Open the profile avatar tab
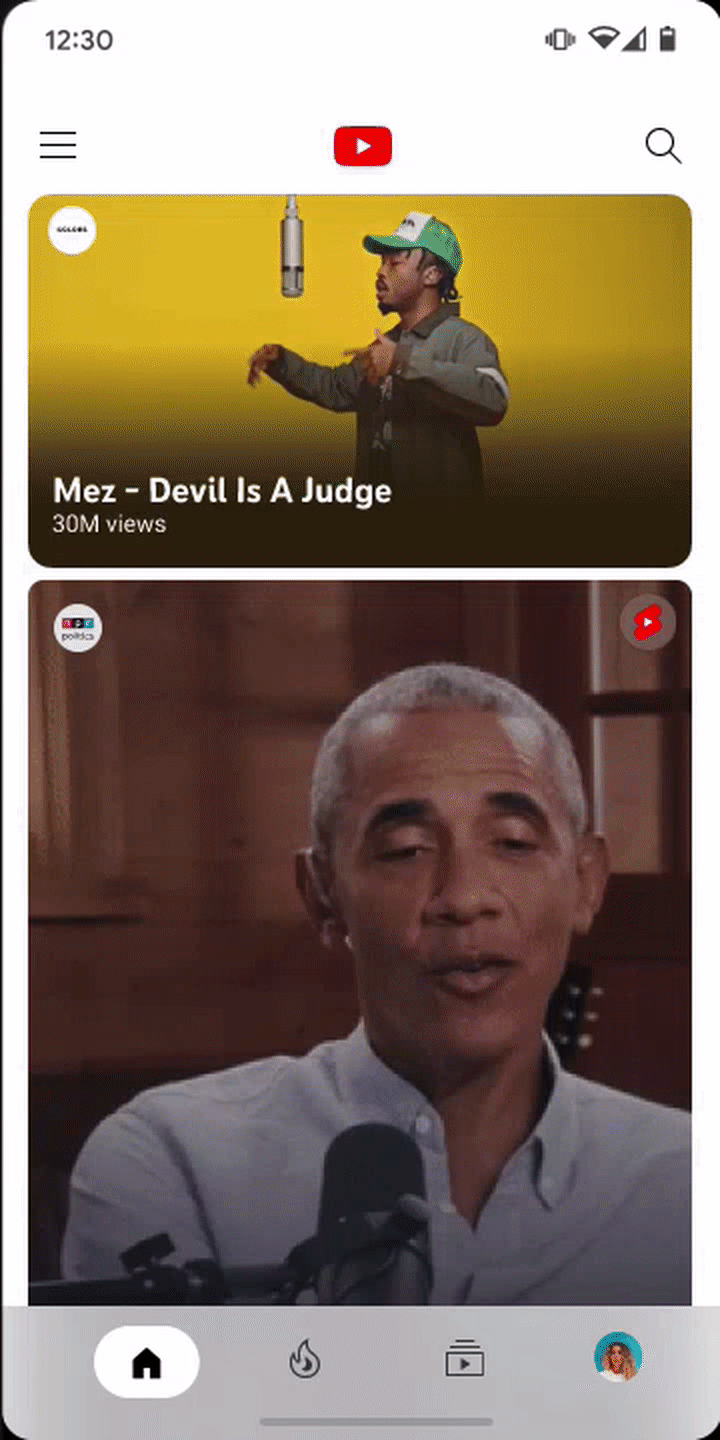 (618, 1357)
